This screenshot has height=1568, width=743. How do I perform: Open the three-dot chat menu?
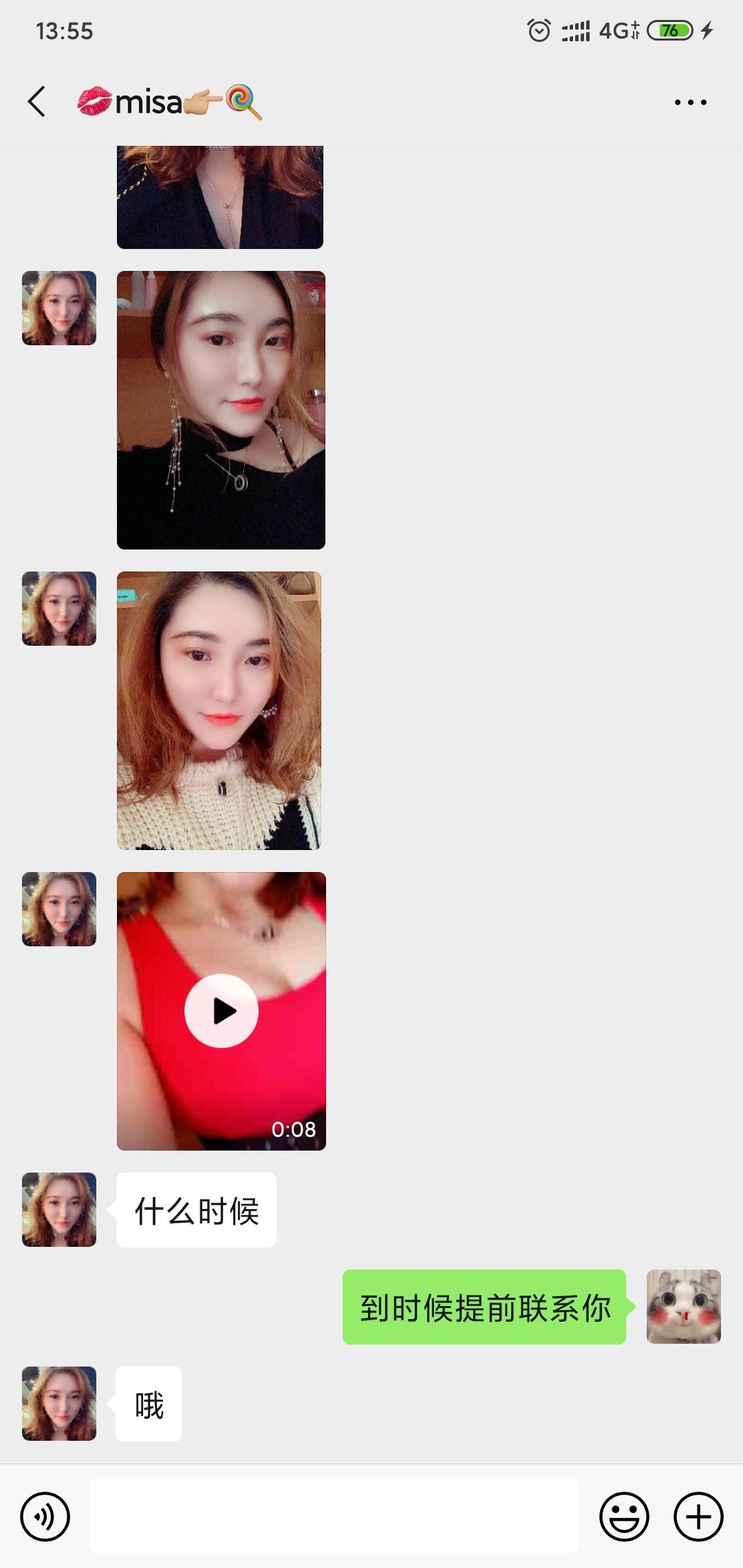(x=690, y=102)
